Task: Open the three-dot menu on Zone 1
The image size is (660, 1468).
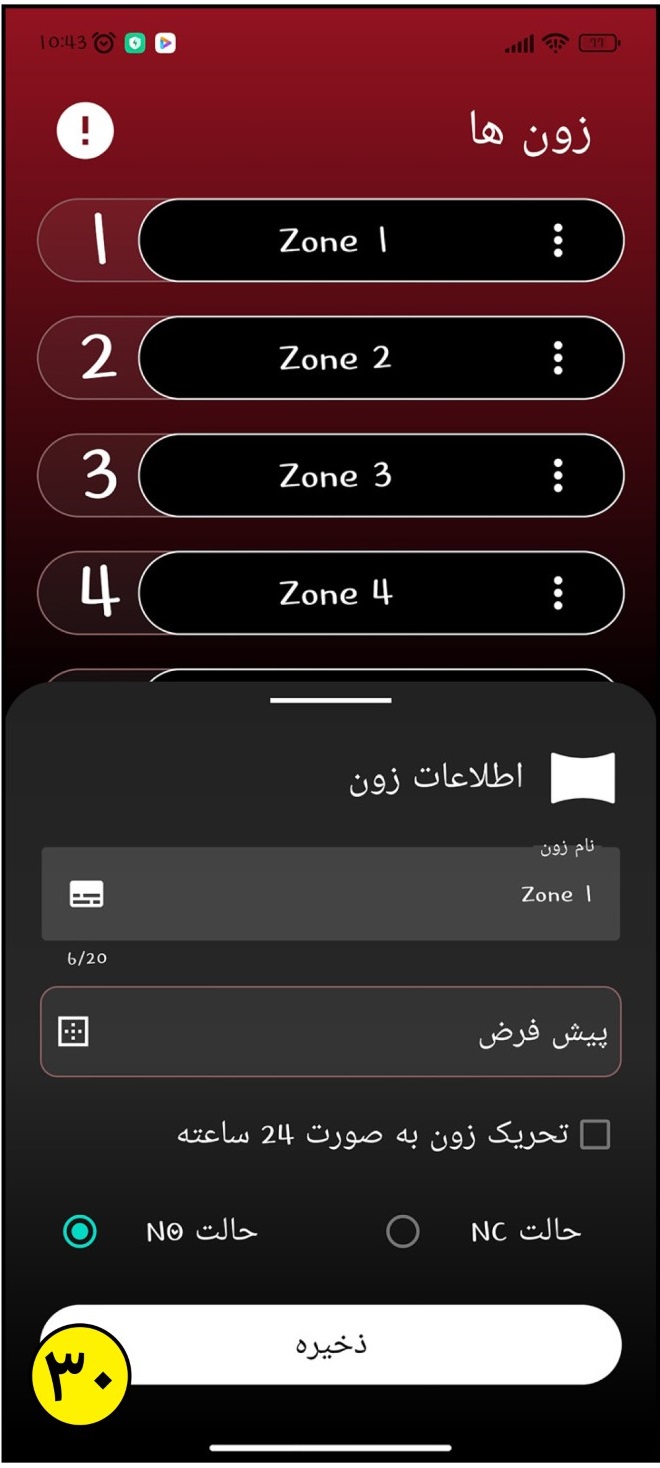Action: pos(558,240)
